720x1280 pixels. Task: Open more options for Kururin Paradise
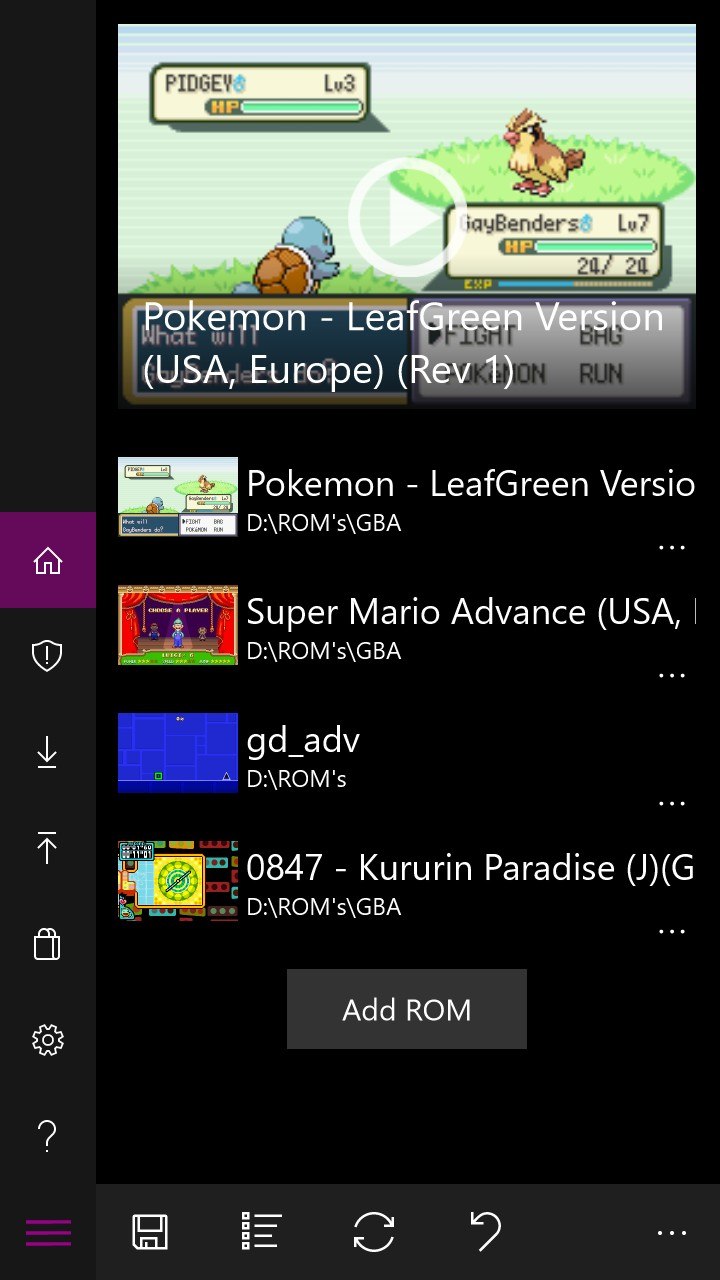672,931
